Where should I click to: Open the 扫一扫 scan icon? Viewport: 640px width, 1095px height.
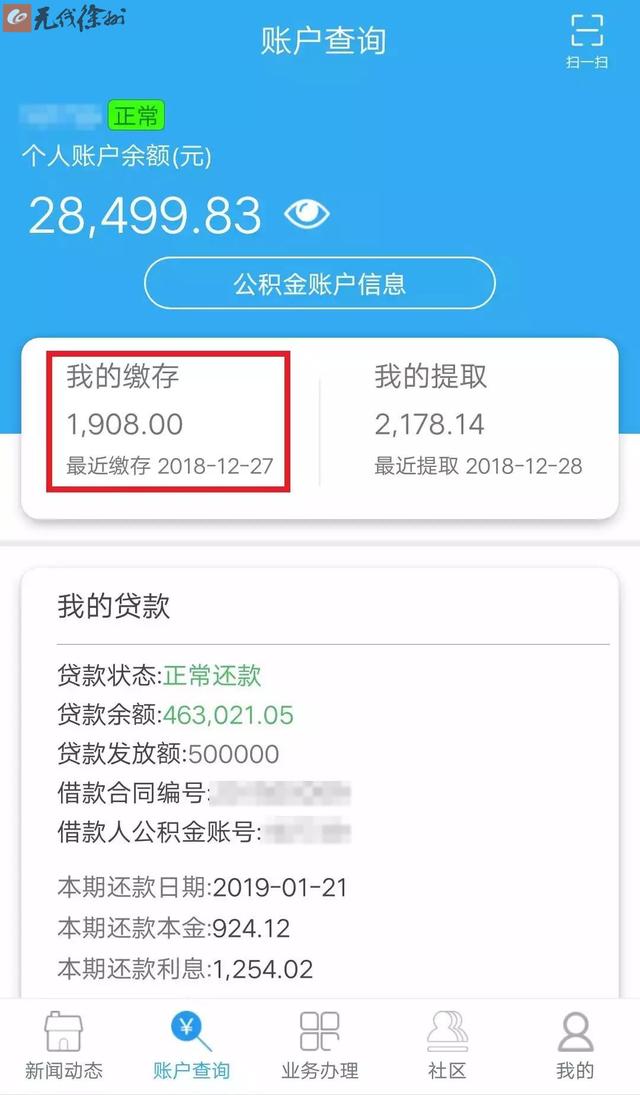587,38
